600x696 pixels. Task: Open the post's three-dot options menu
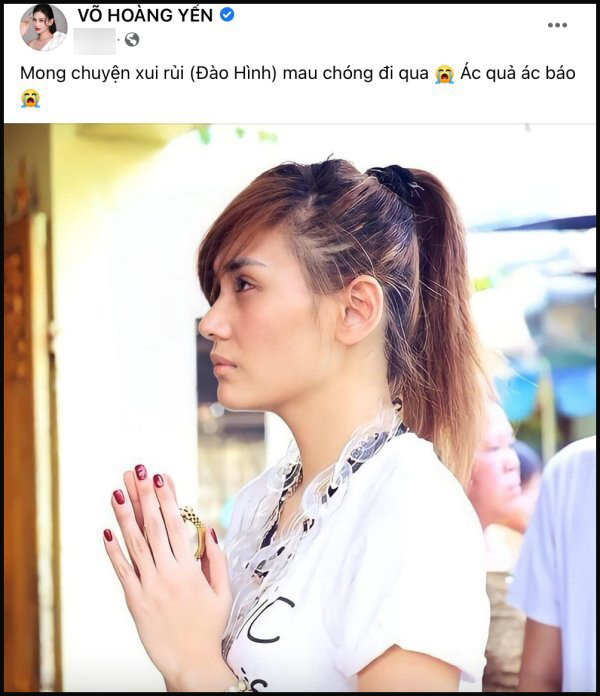pyautogui.click(x=557, y=25)
